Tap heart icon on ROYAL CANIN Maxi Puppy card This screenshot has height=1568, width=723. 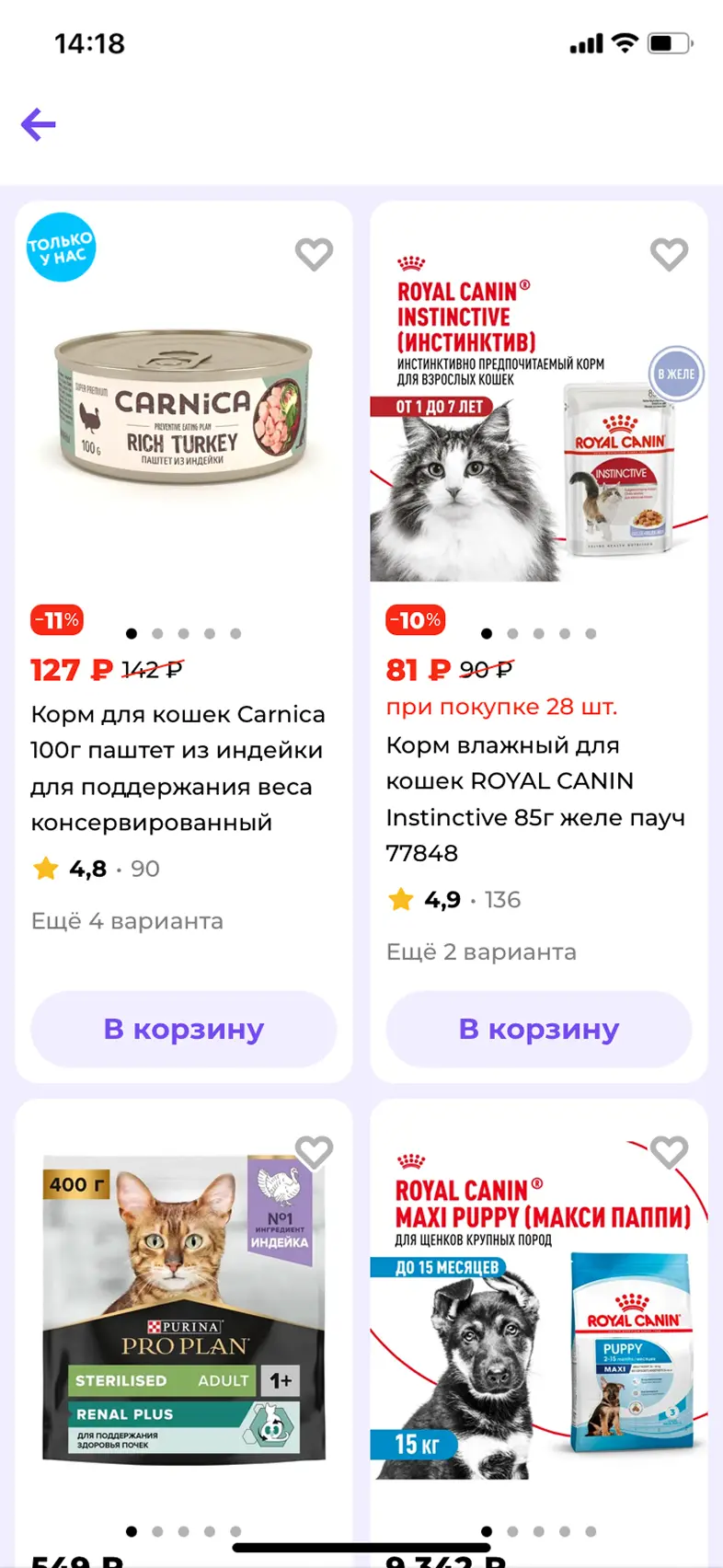(669, 1151)
